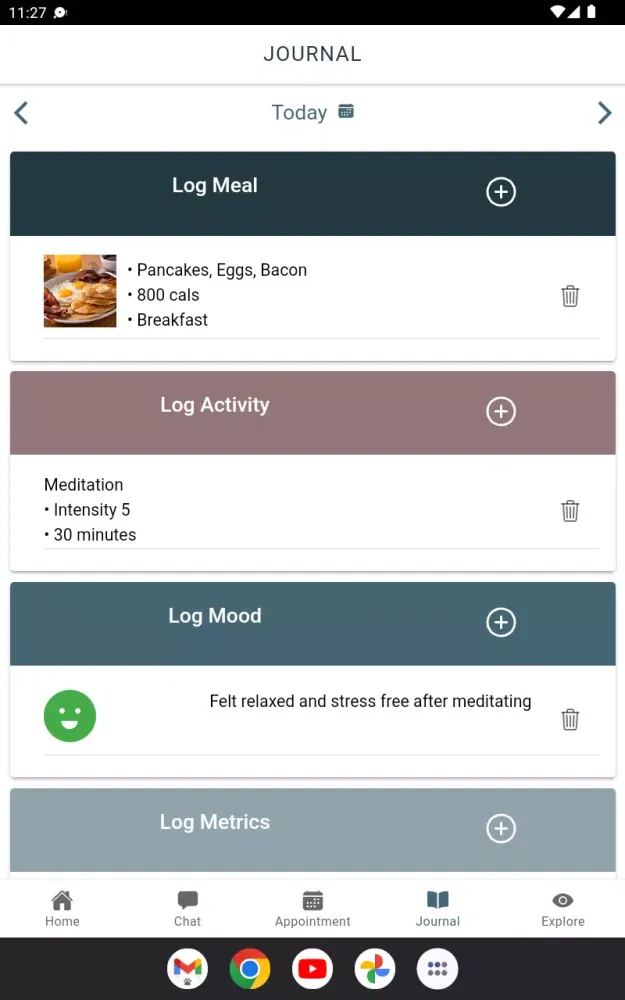
Task: Launch Gmail from the dock
Action: click(x=188, y=969)
